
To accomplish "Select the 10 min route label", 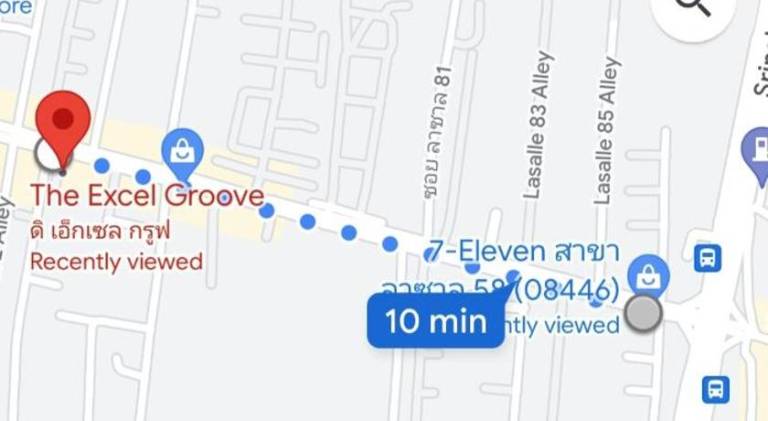I will [435, 321].
